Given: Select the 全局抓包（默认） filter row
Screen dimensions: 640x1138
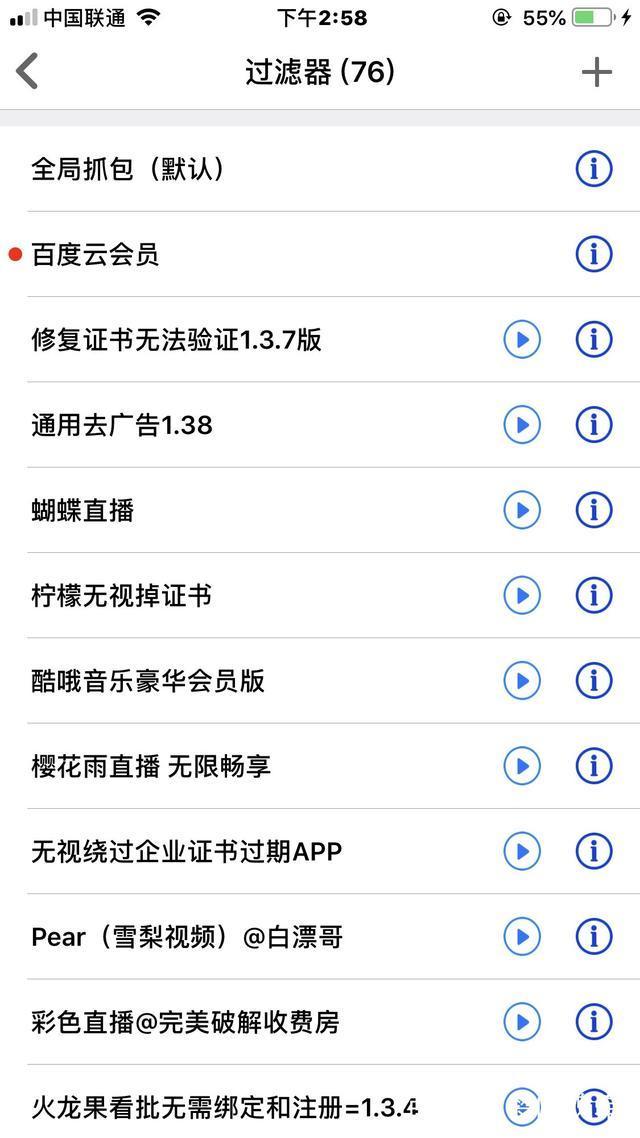Looking at the screenshot, I should click(x=250, y=170).
